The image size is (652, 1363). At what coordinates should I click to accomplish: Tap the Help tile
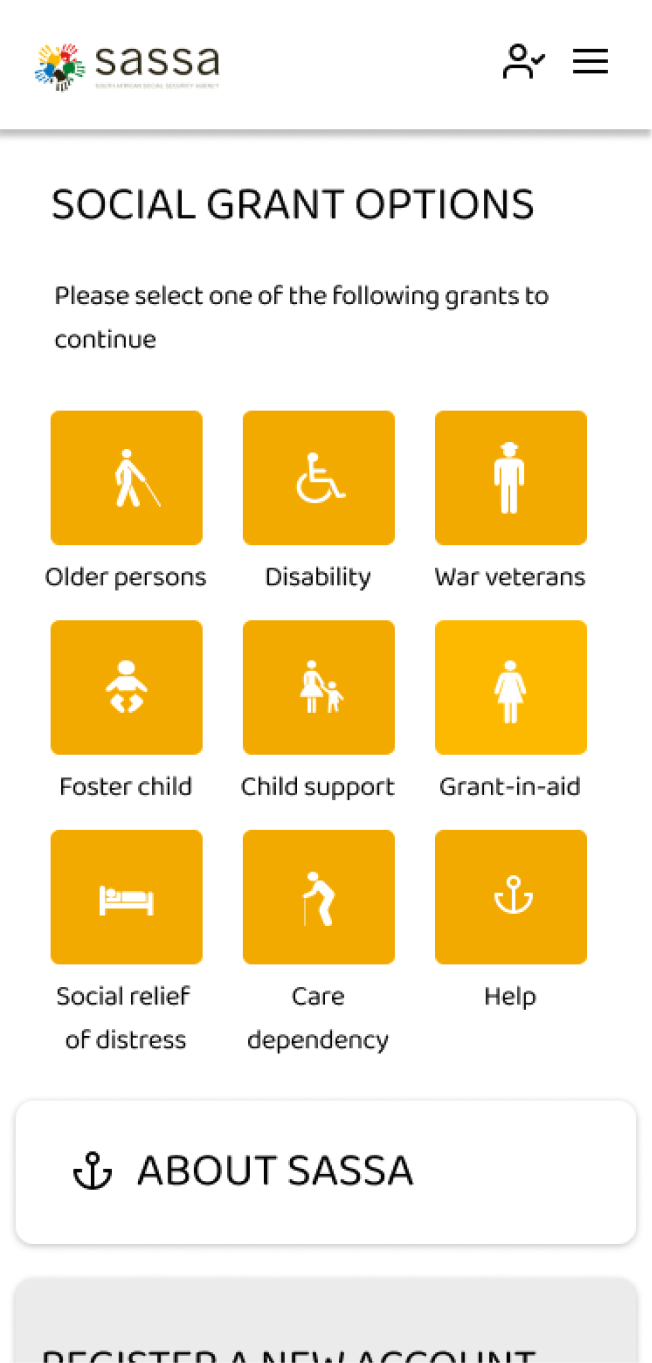510,897
